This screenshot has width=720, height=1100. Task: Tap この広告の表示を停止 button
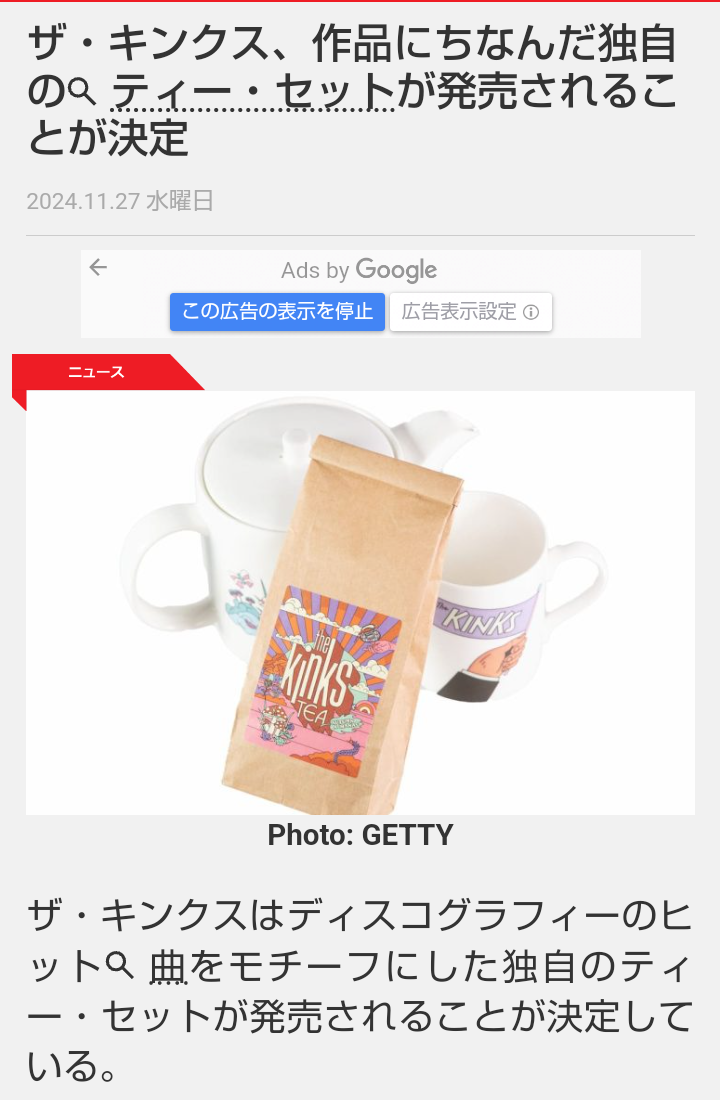tap(277, 311)
